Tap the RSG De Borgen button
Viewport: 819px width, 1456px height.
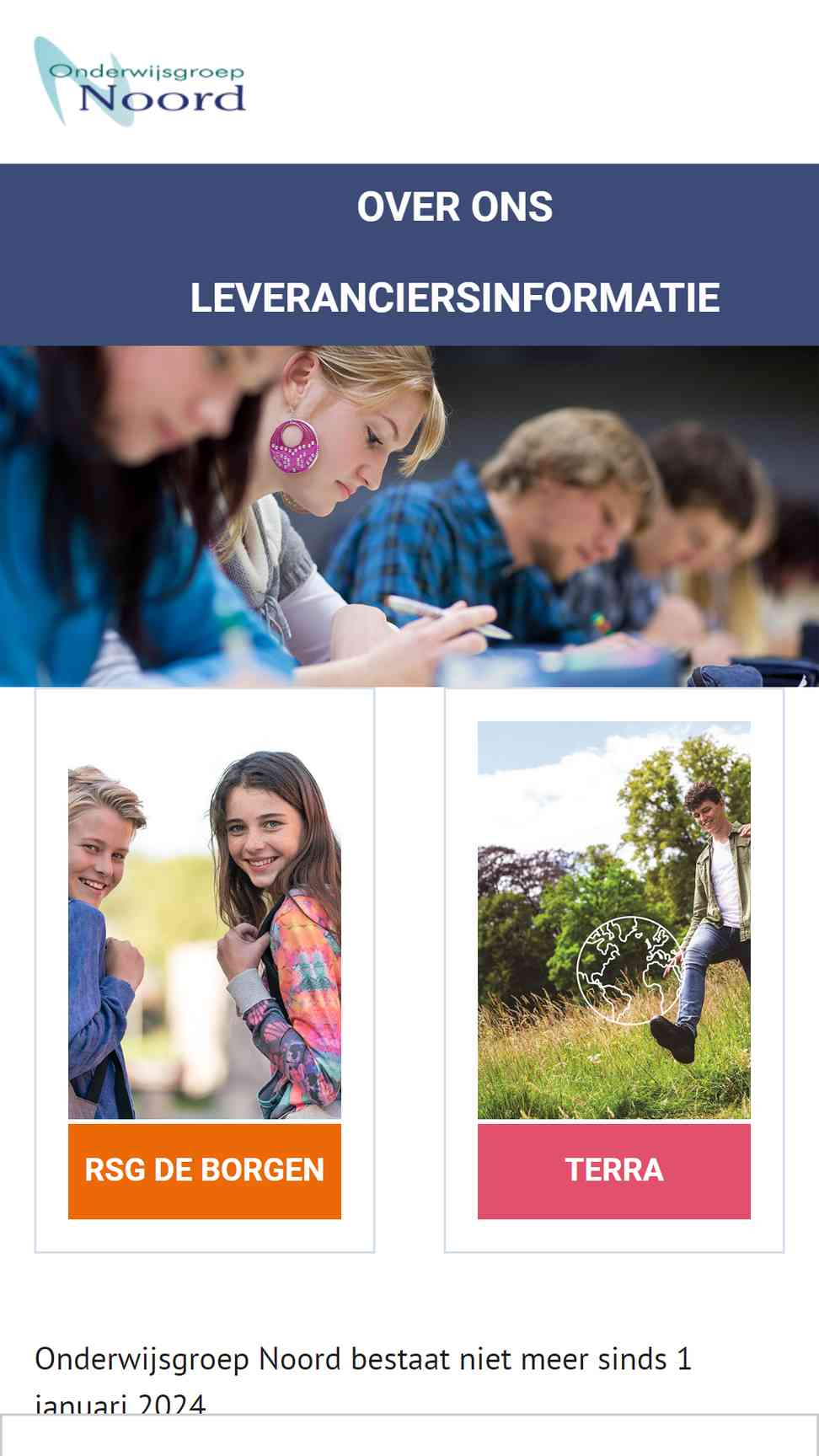205,1170
